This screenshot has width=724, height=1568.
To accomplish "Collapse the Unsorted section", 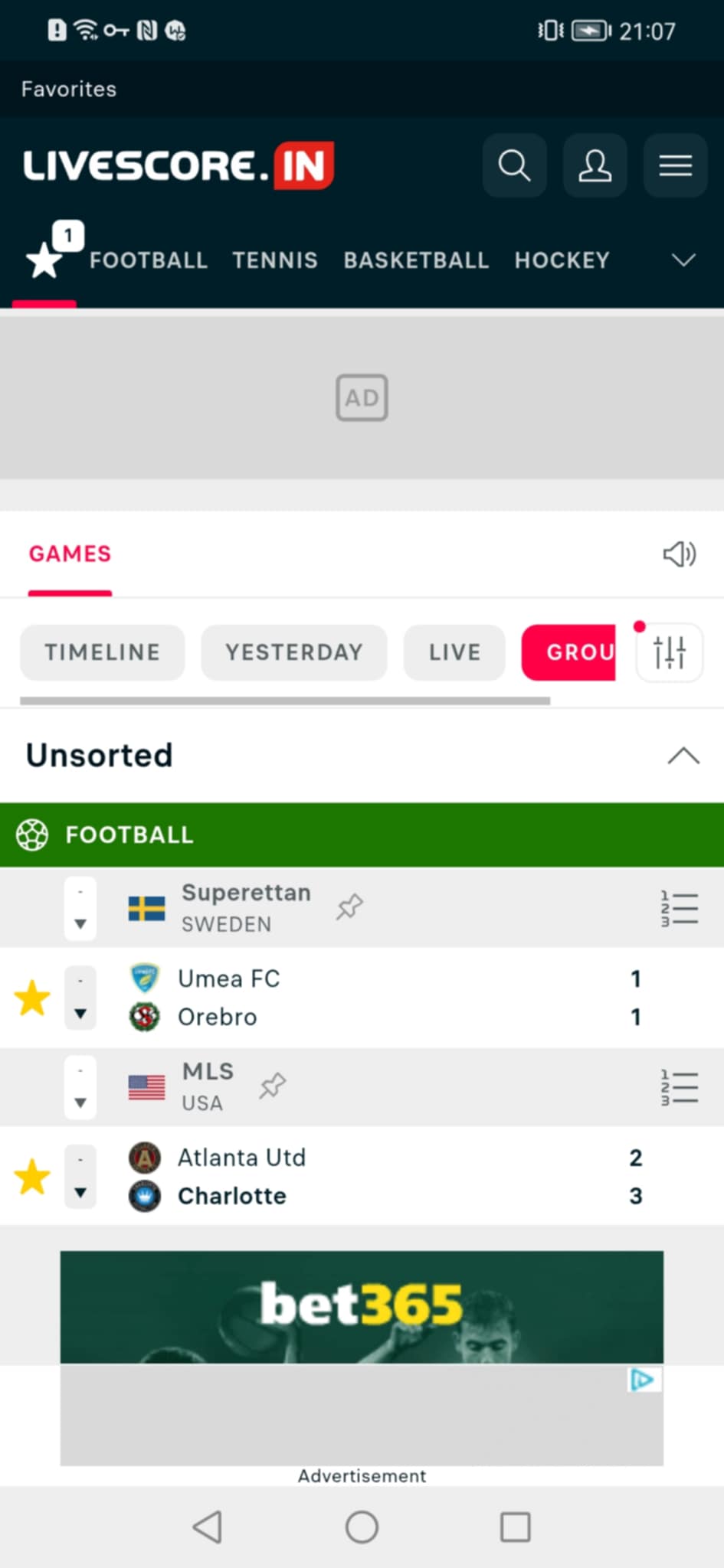I will click(x=683, y=756).
